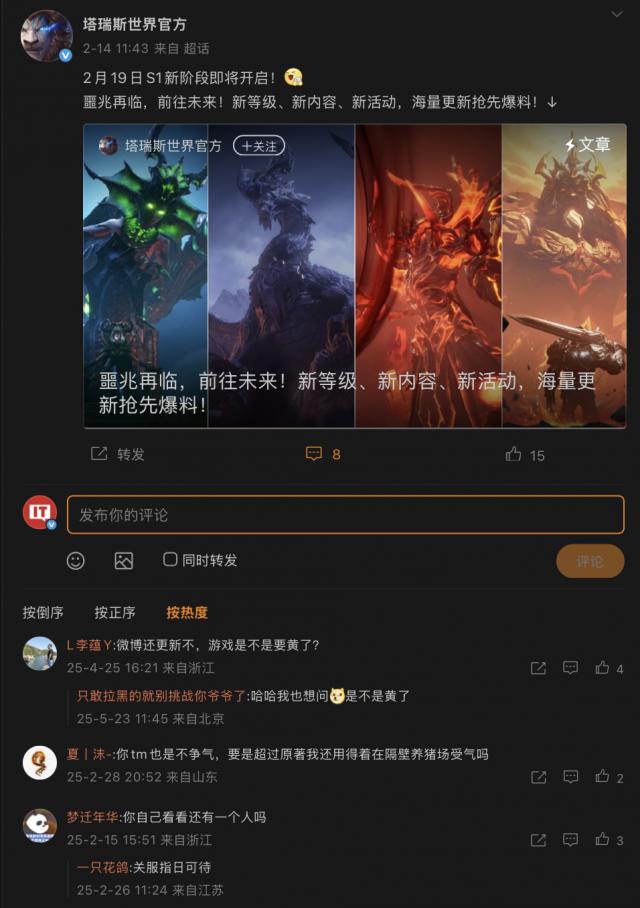Viewport: 640px width, 908px height.
Task: Tap the 发布你的评论 comment field
Action: (x=345, y=515)
